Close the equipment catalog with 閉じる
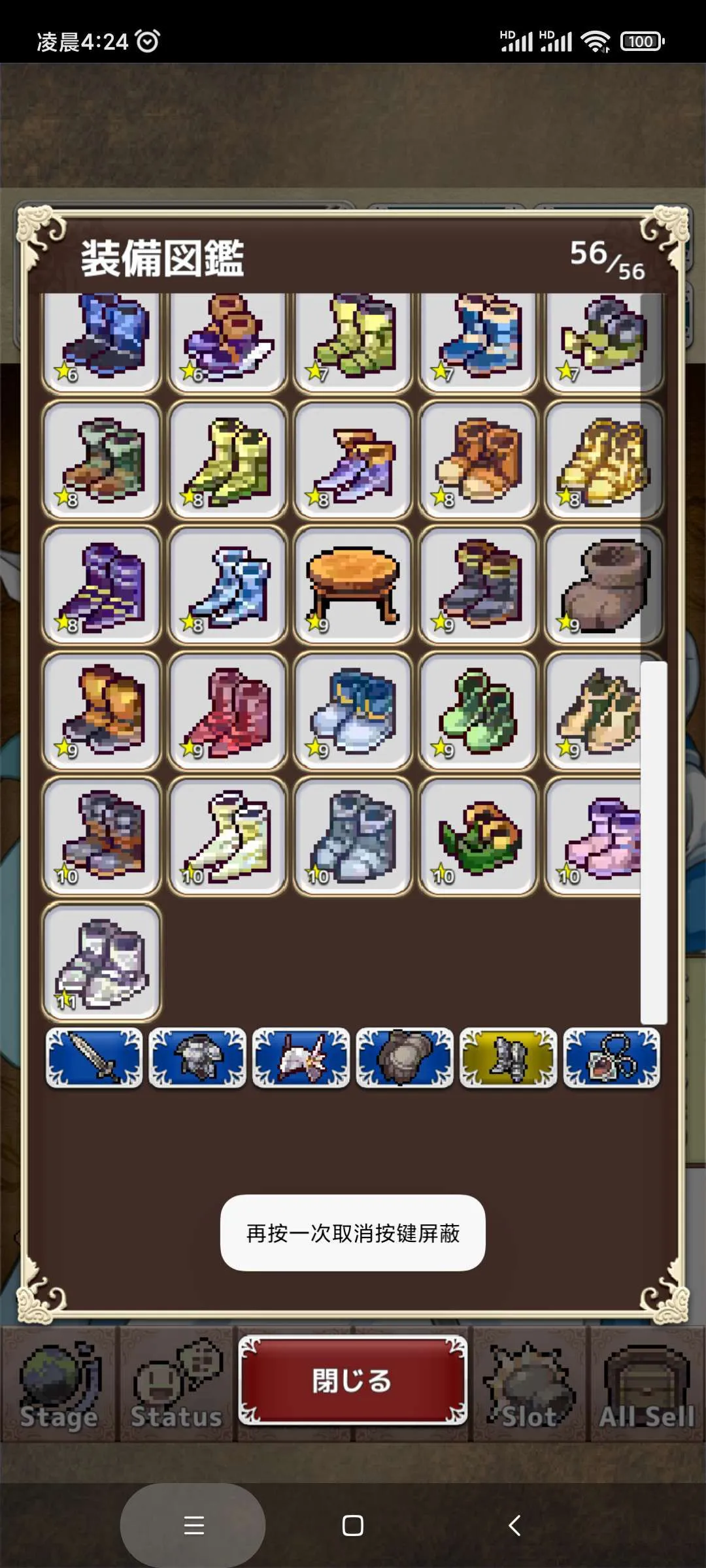Screen dimensions: 706x1568 coord(352,1380)
